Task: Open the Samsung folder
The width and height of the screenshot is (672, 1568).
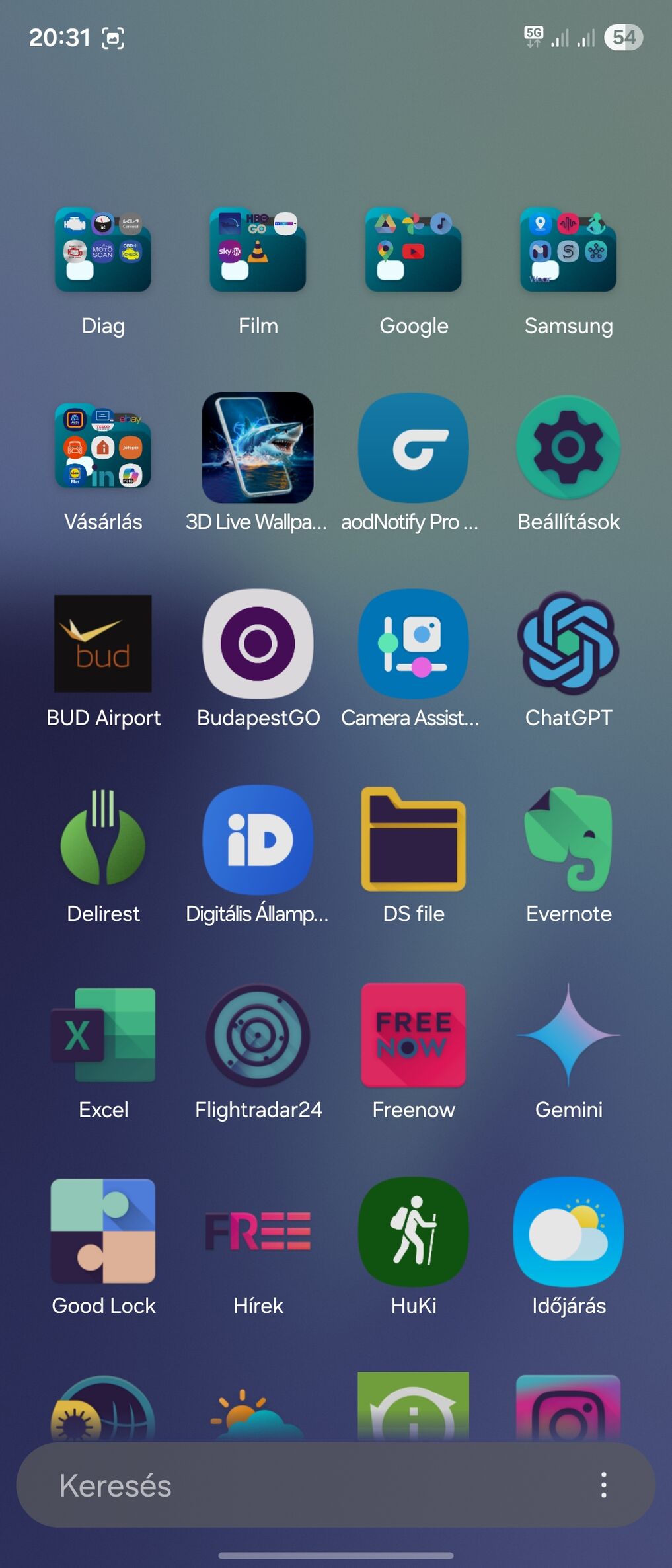Action: [568, 250]
